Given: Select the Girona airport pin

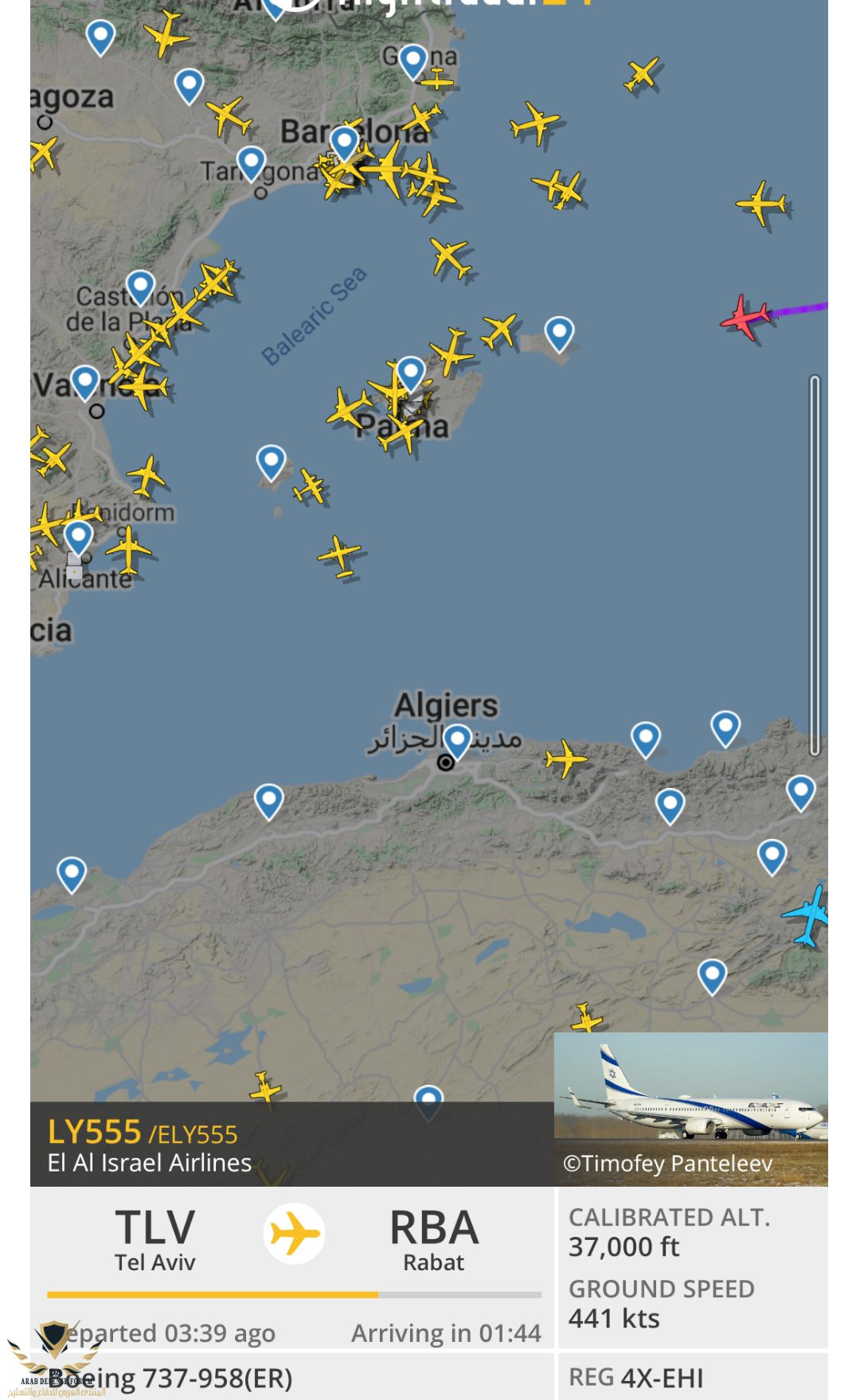Looking at the screenshot, I should click(x=412, y=60).
